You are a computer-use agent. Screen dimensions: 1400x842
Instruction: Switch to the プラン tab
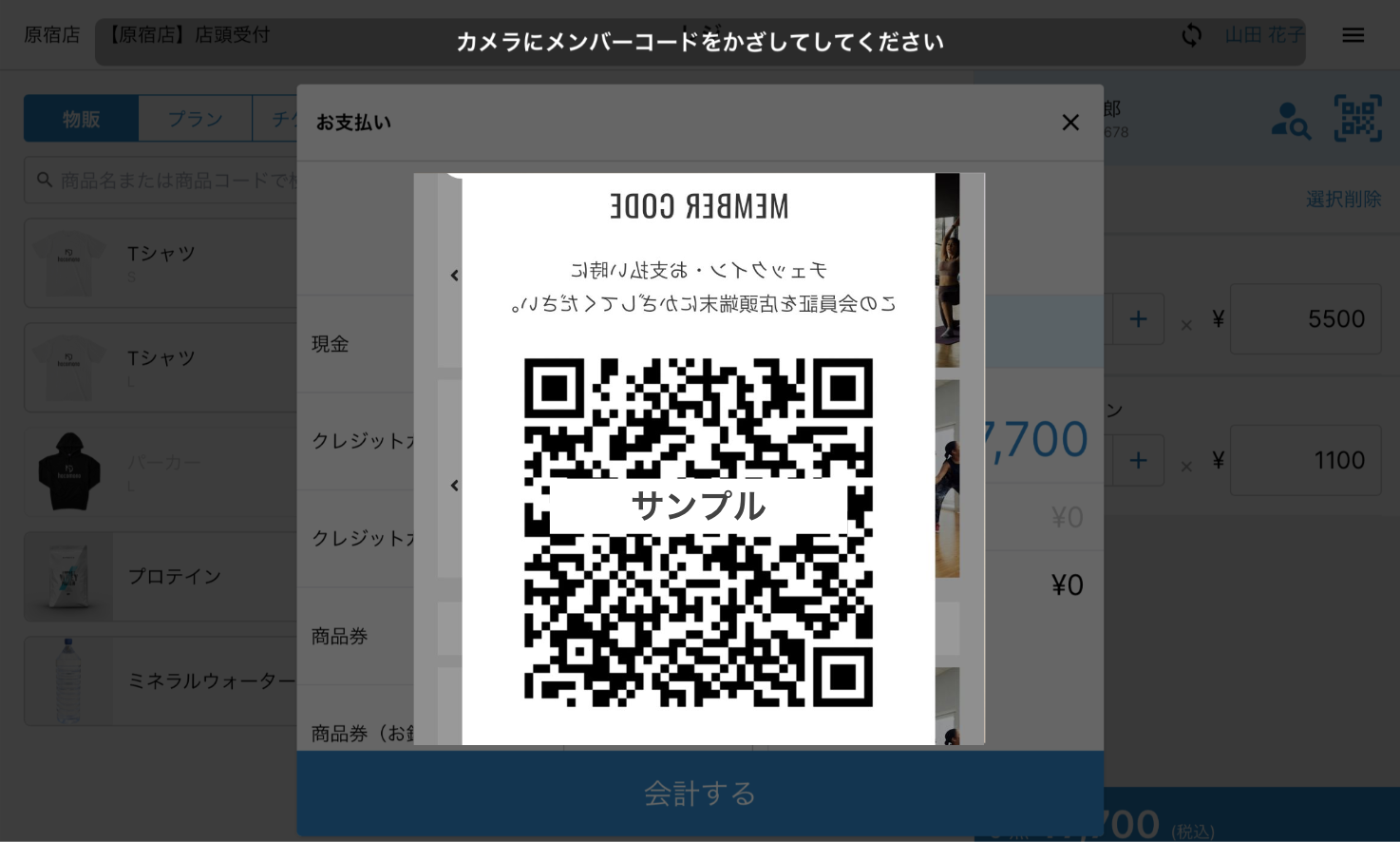pos(196,119)
